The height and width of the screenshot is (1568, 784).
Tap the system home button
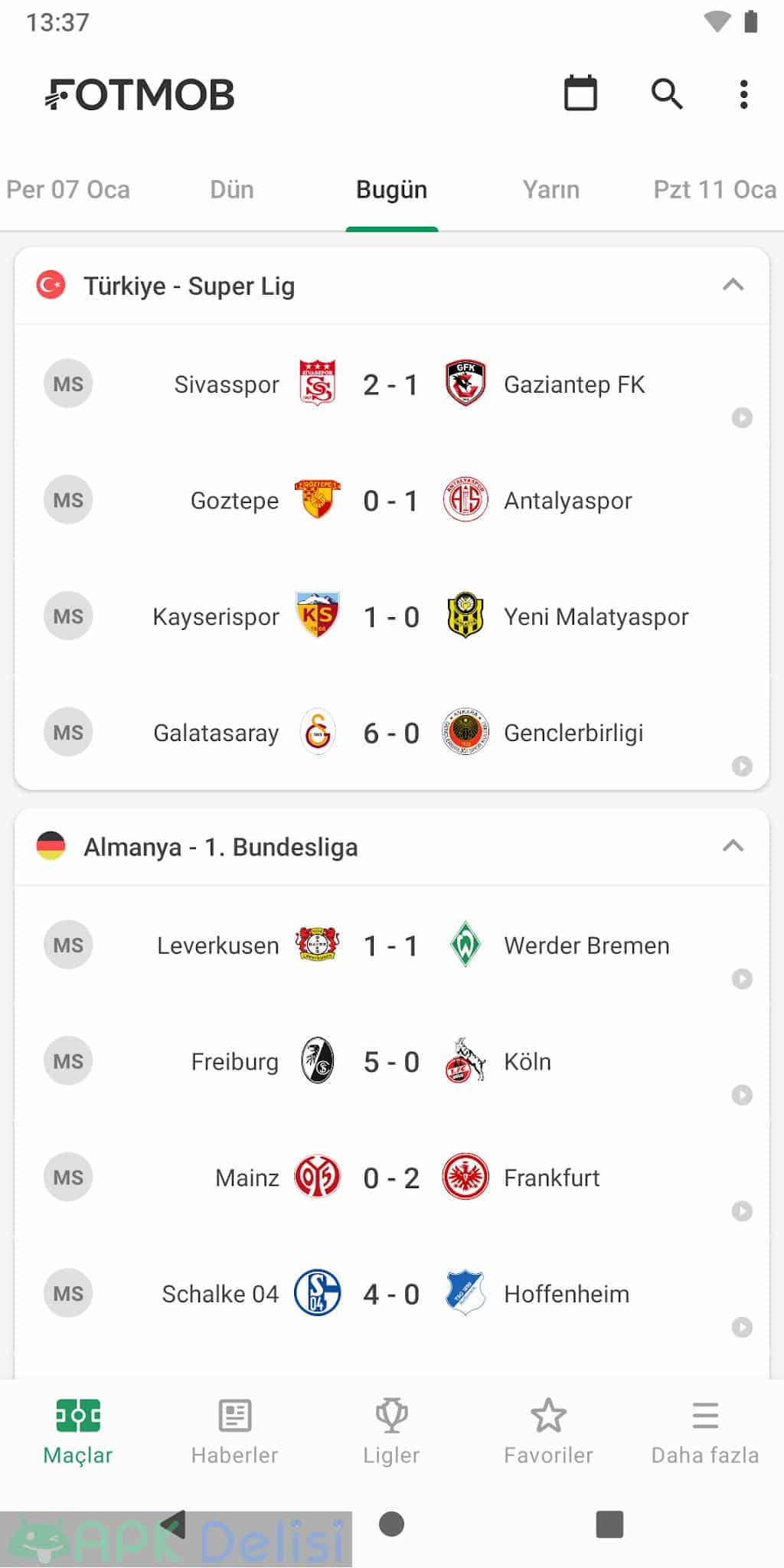click(391, 1524)
